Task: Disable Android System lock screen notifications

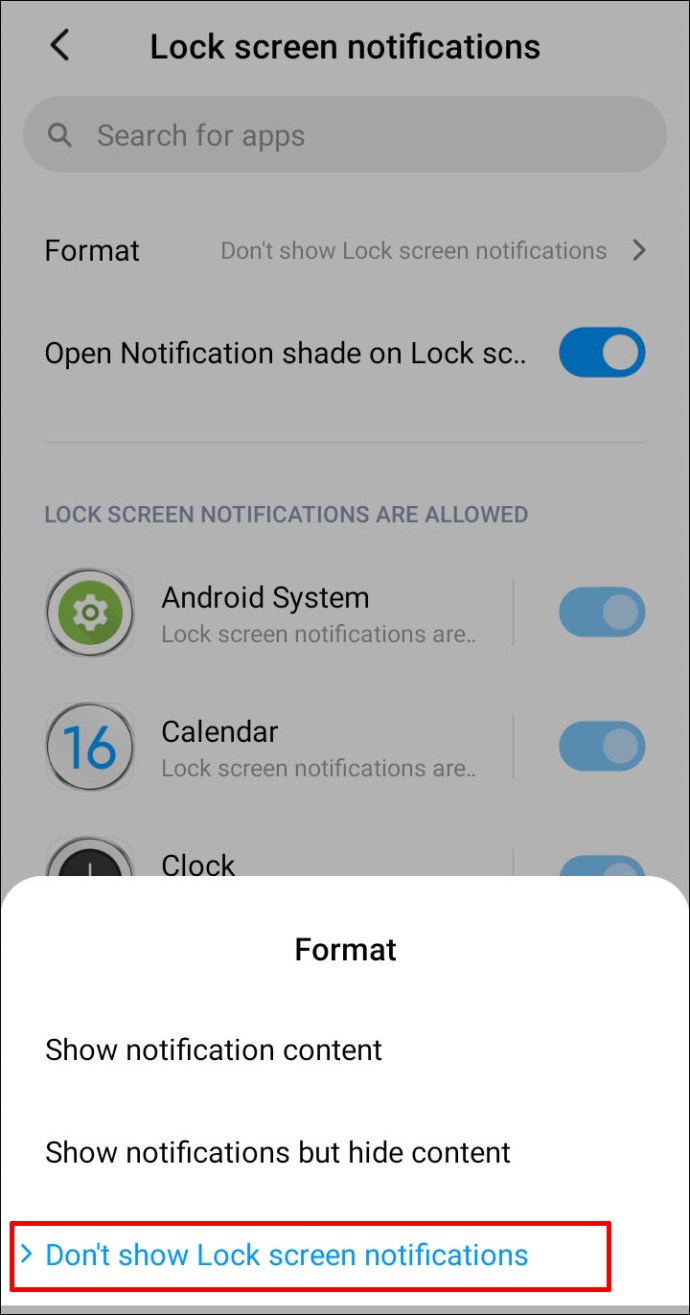Action: click(602, 612)
